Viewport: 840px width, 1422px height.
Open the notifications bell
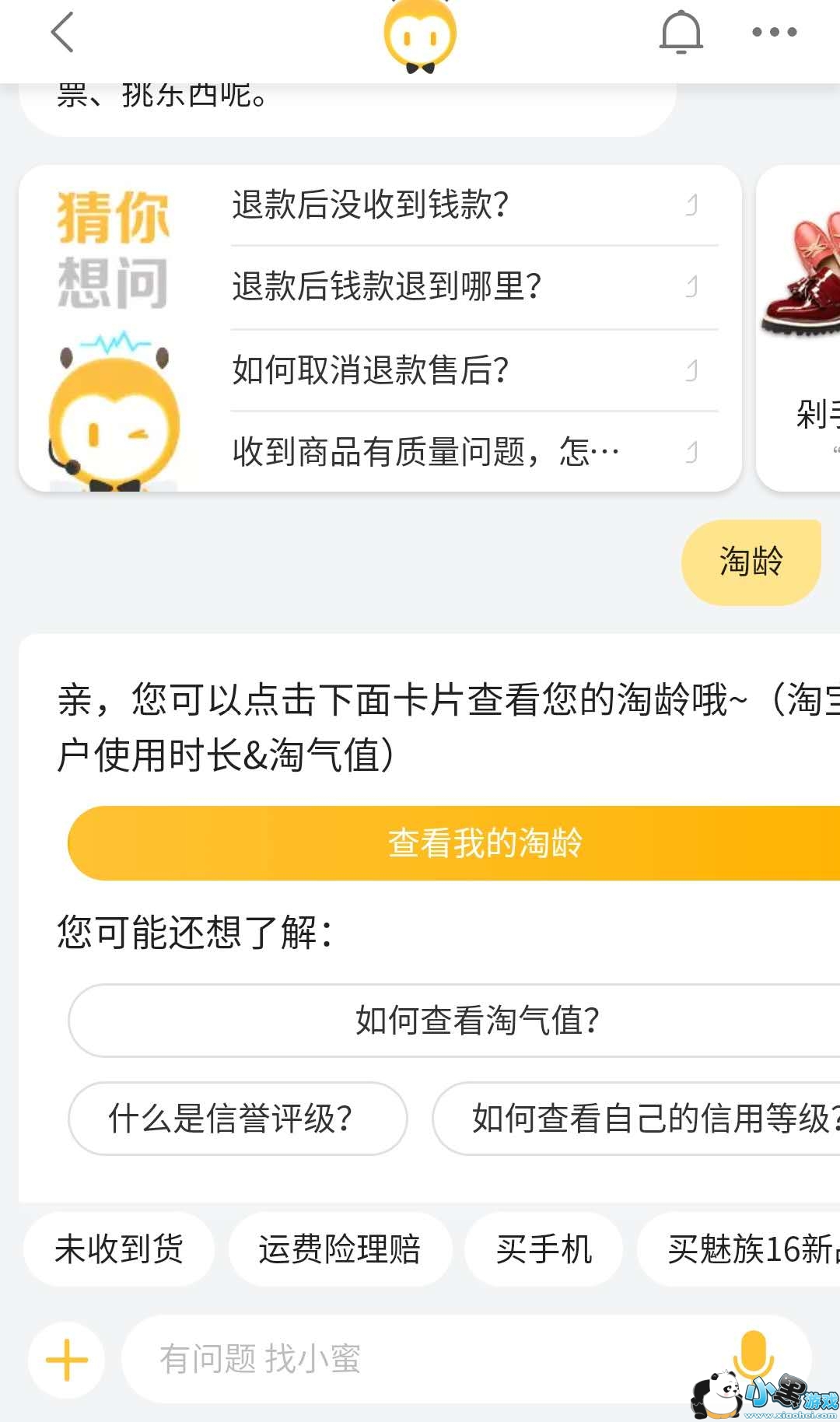pyautogui.click(x=681, y=33)
